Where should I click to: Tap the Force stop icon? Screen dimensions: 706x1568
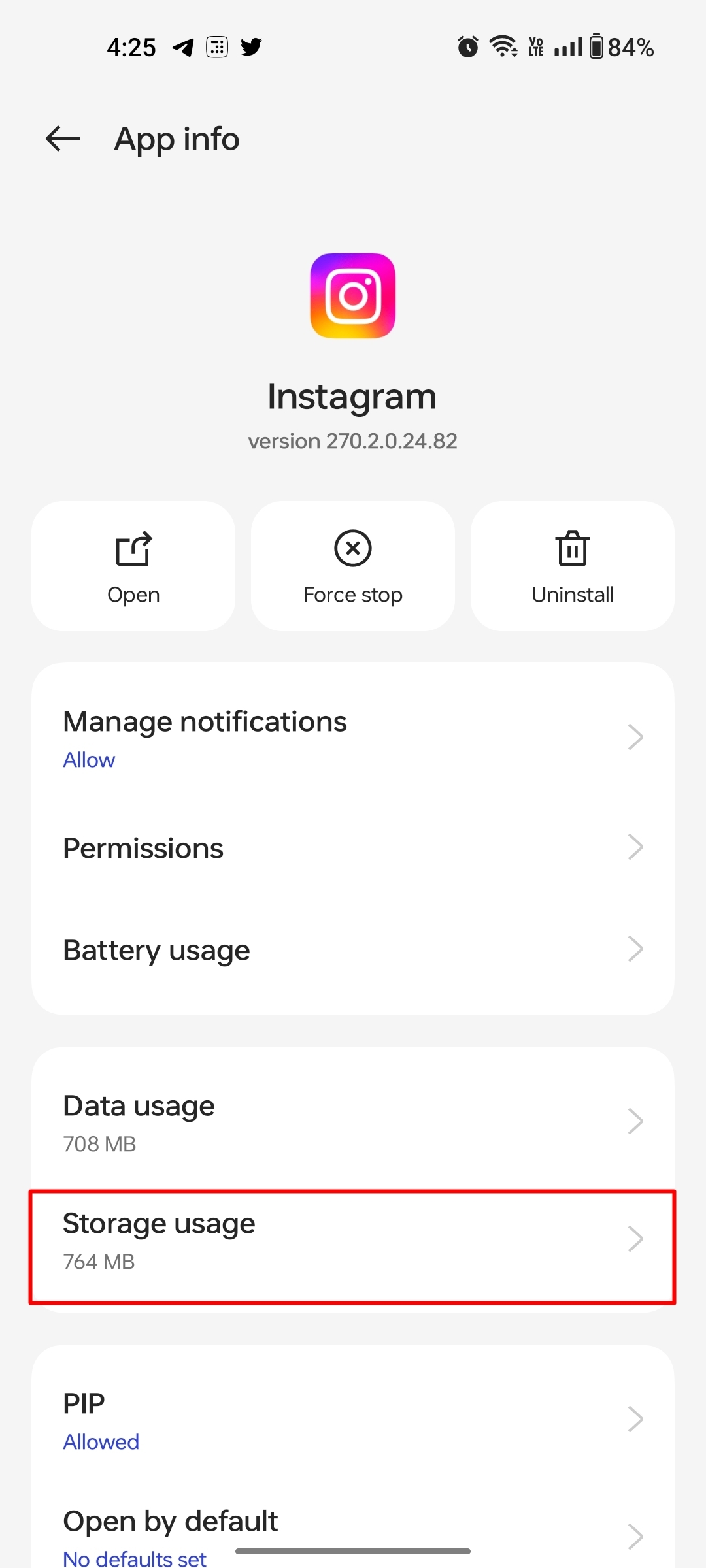coord(352,549)
